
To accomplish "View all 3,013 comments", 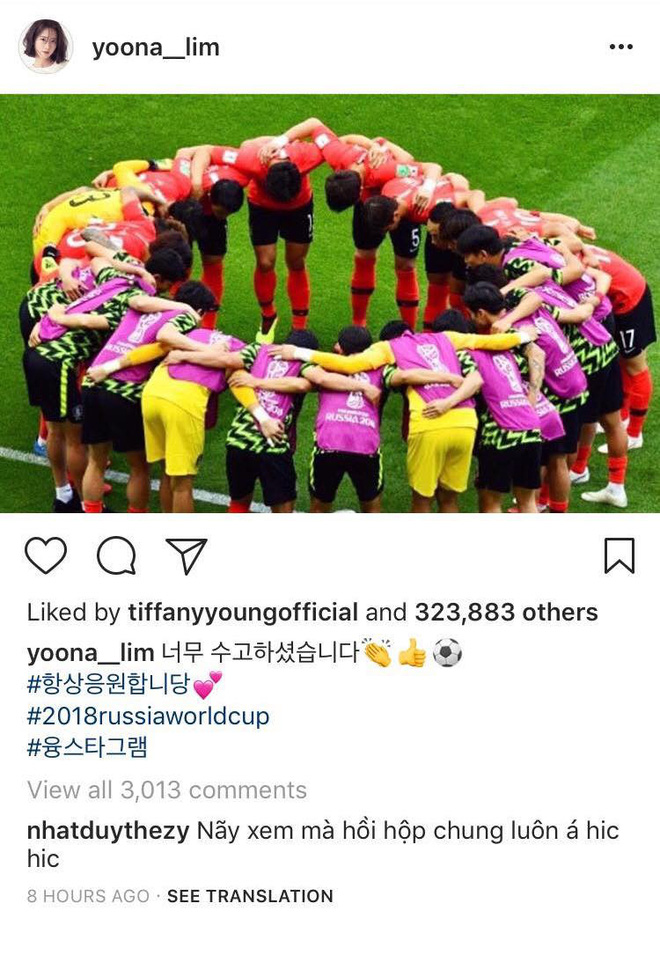I will tap(166, 790).
